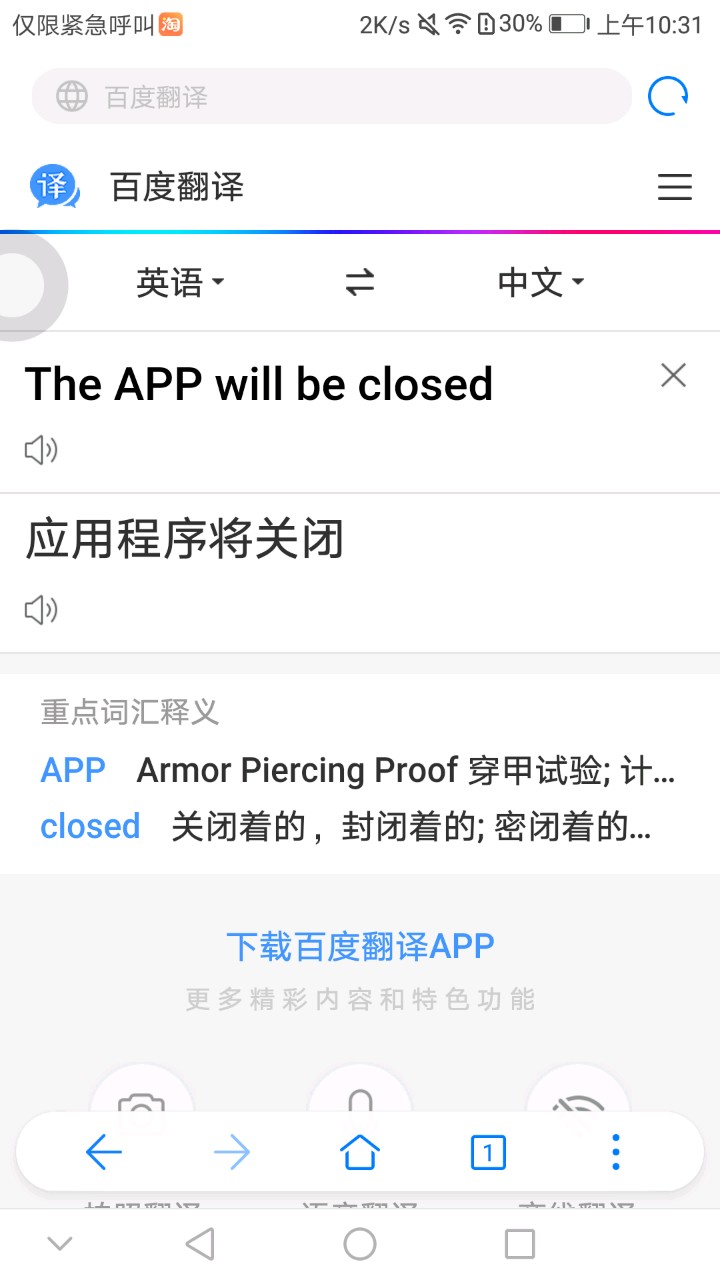
Task: Reload the Baidu Translate page
Action: (x=668, y=97)
